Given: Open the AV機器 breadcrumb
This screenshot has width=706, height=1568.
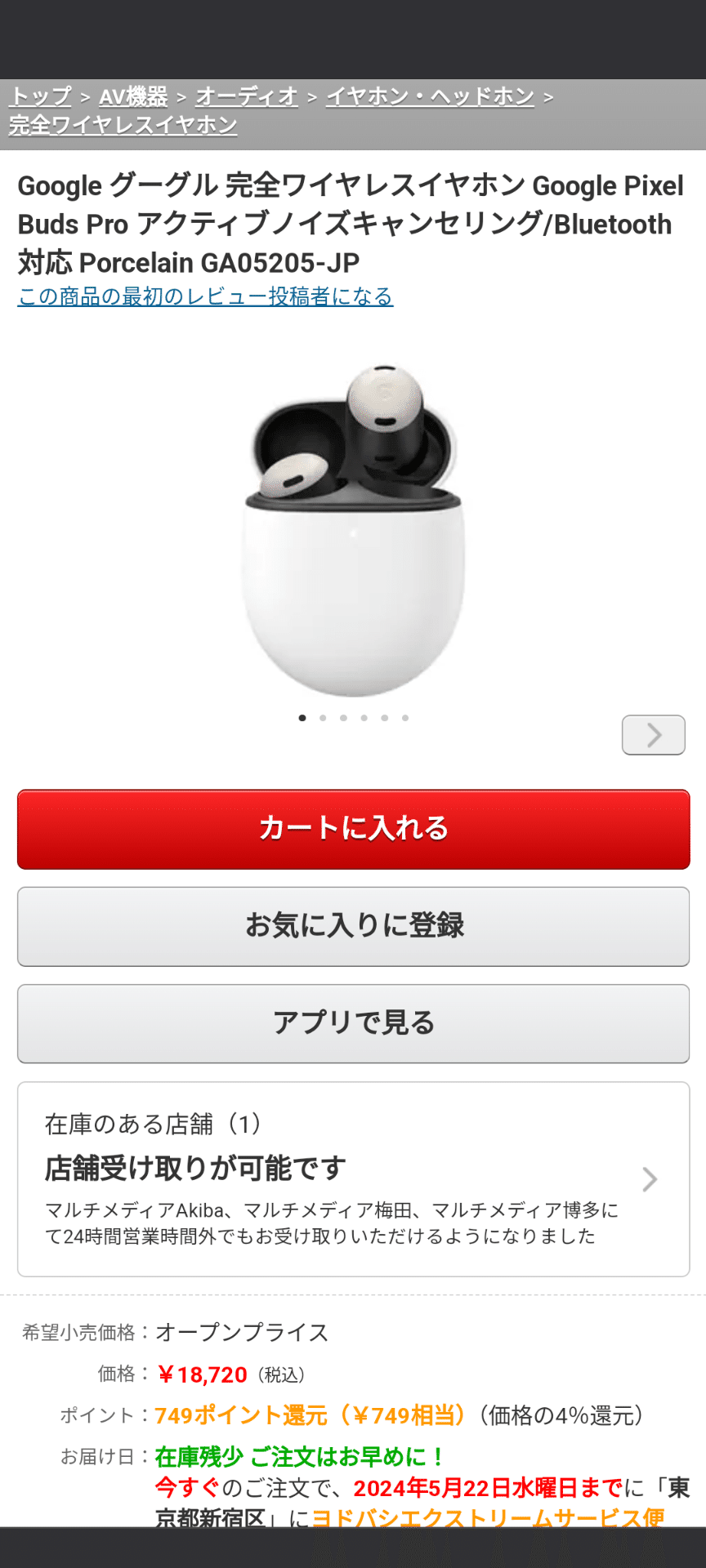Looking at the screenshot, I should [133, 96].
